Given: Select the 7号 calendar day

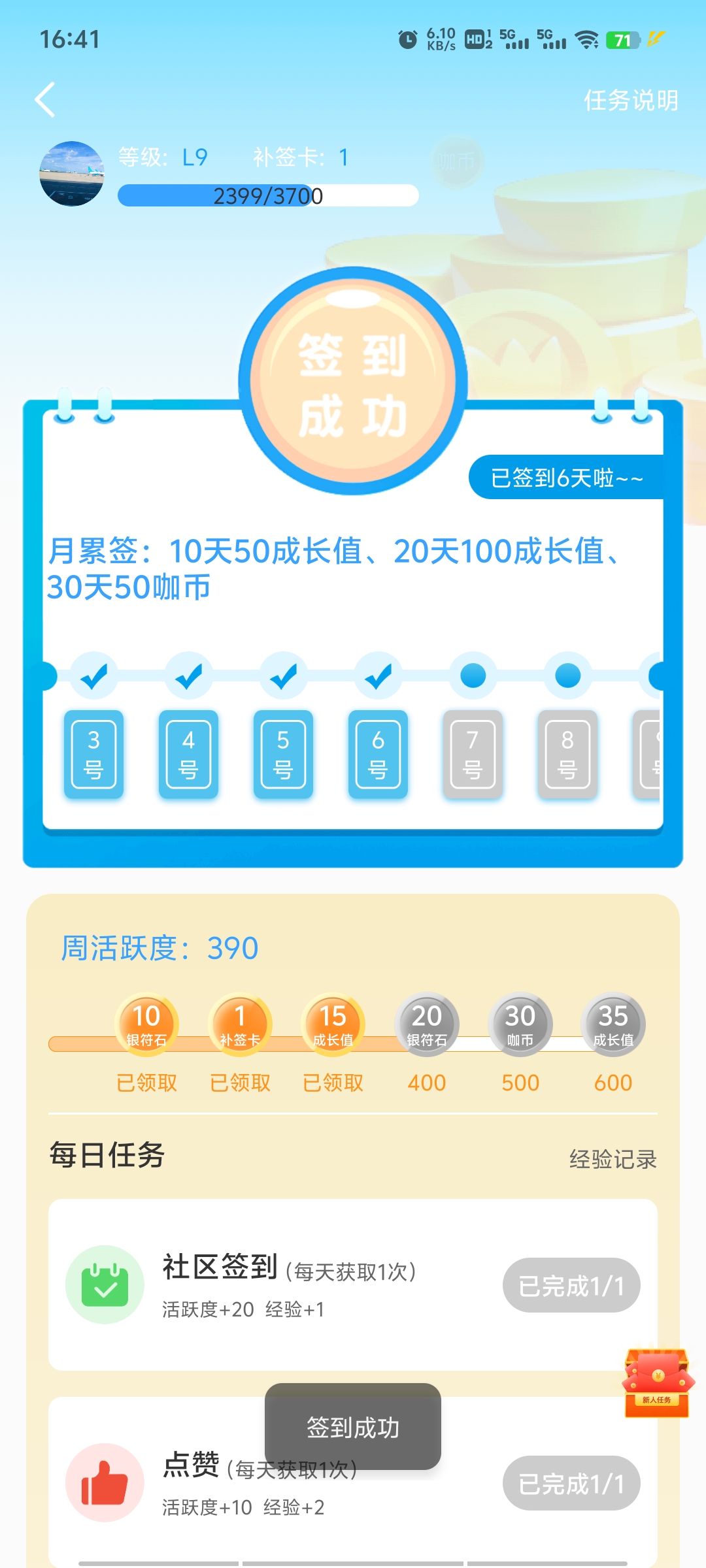Looking at the screenshot, I should pyautogui.click(x=473, y=754).
